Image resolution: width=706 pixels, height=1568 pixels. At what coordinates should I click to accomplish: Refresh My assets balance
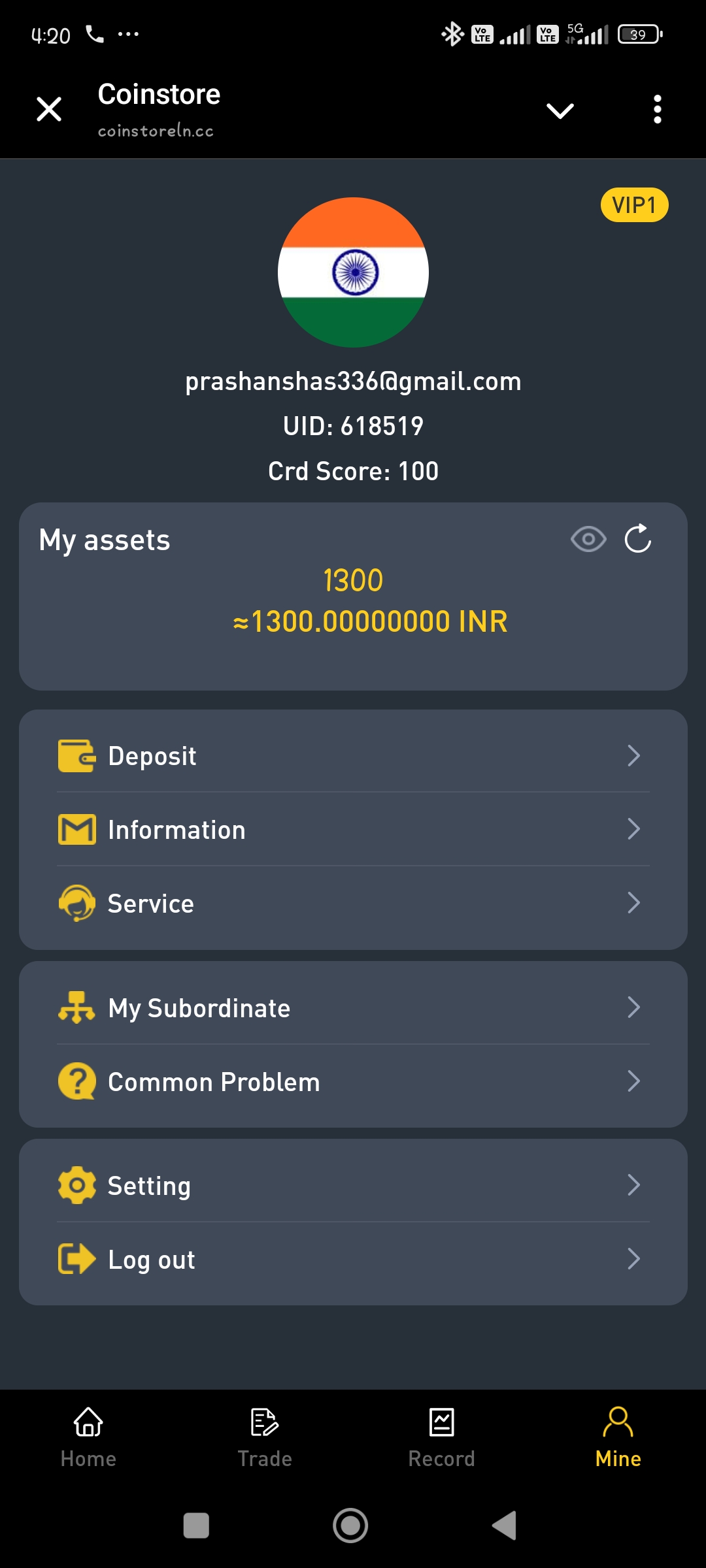pyautogui.click(x=638, y=539)
